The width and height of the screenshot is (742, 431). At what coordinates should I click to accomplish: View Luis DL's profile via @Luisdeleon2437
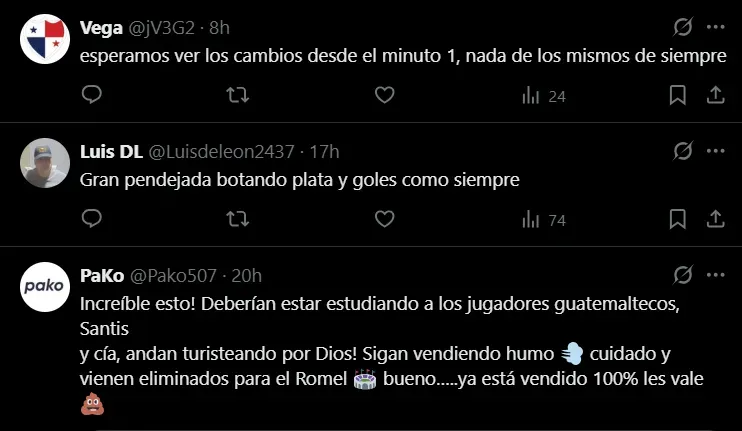221,152
